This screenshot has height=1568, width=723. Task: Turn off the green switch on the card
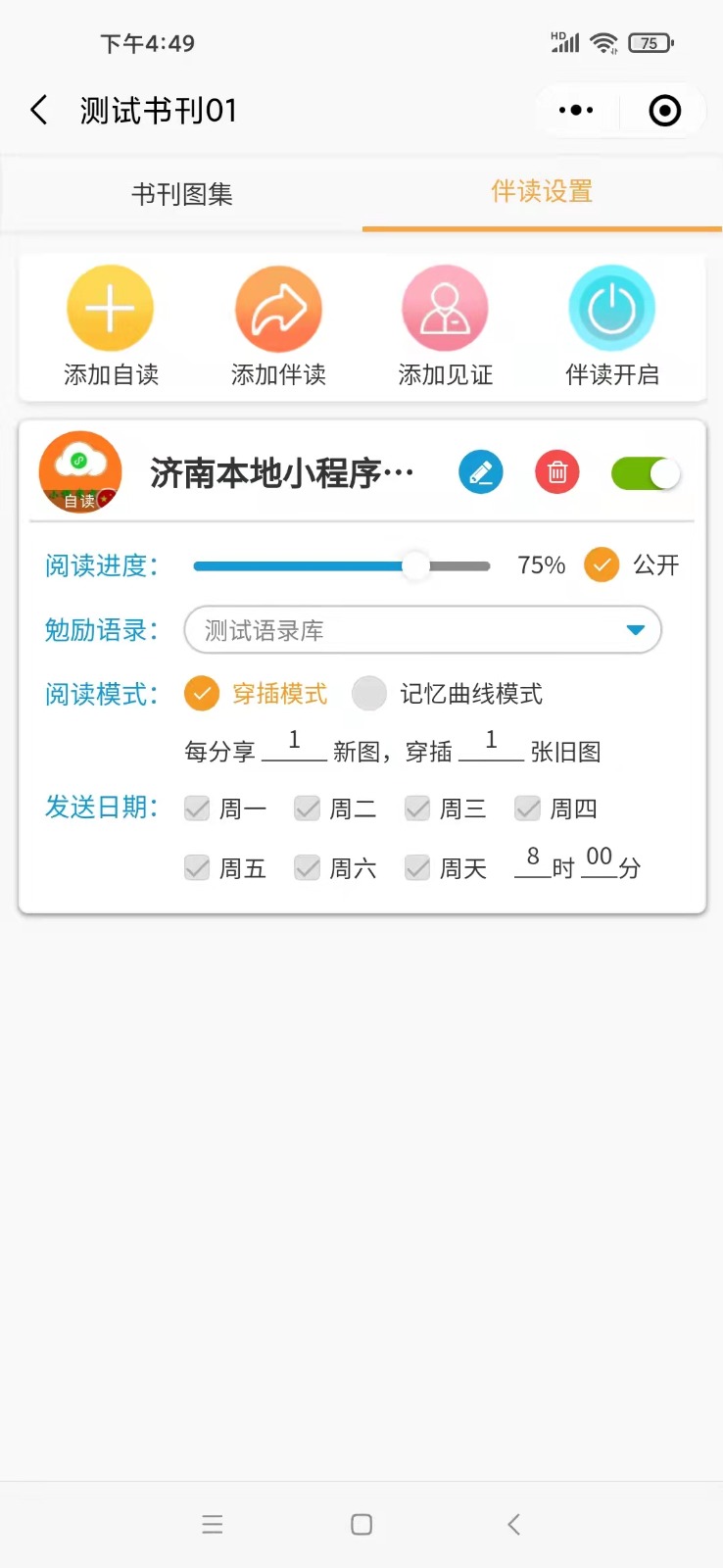pos(646,474)
